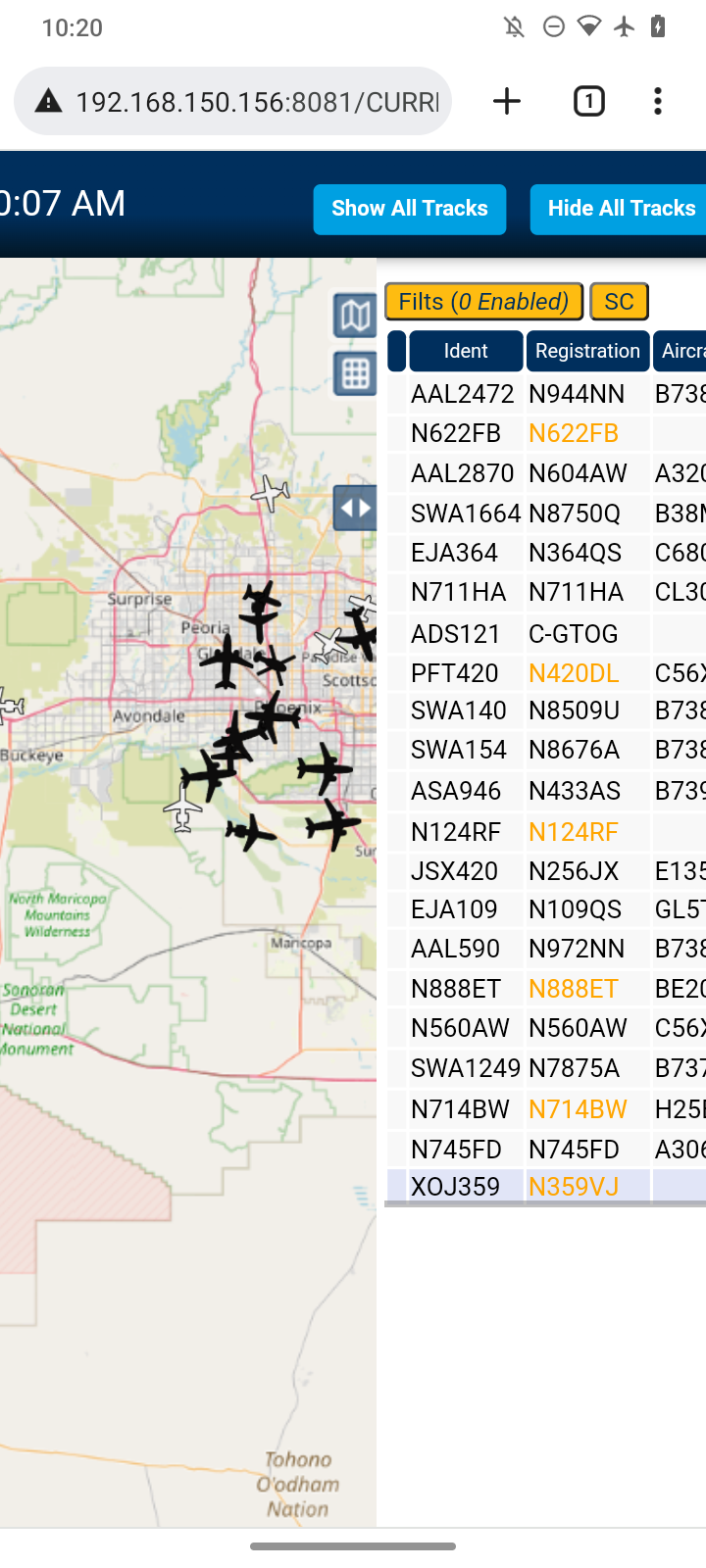Open registration link N714BW
Screen dimensions: 706x1568
(x=578, y=1109)
